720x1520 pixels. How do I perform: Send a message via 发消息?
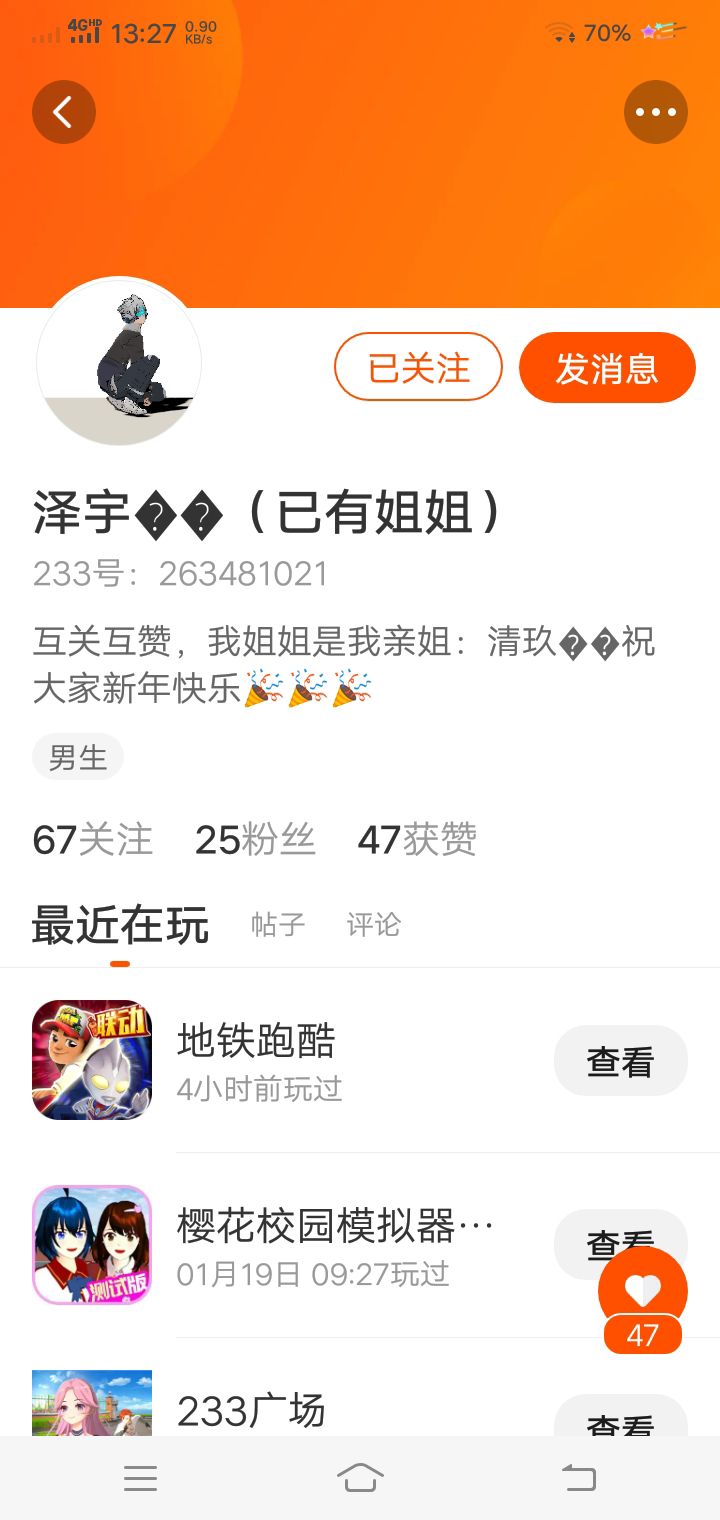(x=607, y=367)
